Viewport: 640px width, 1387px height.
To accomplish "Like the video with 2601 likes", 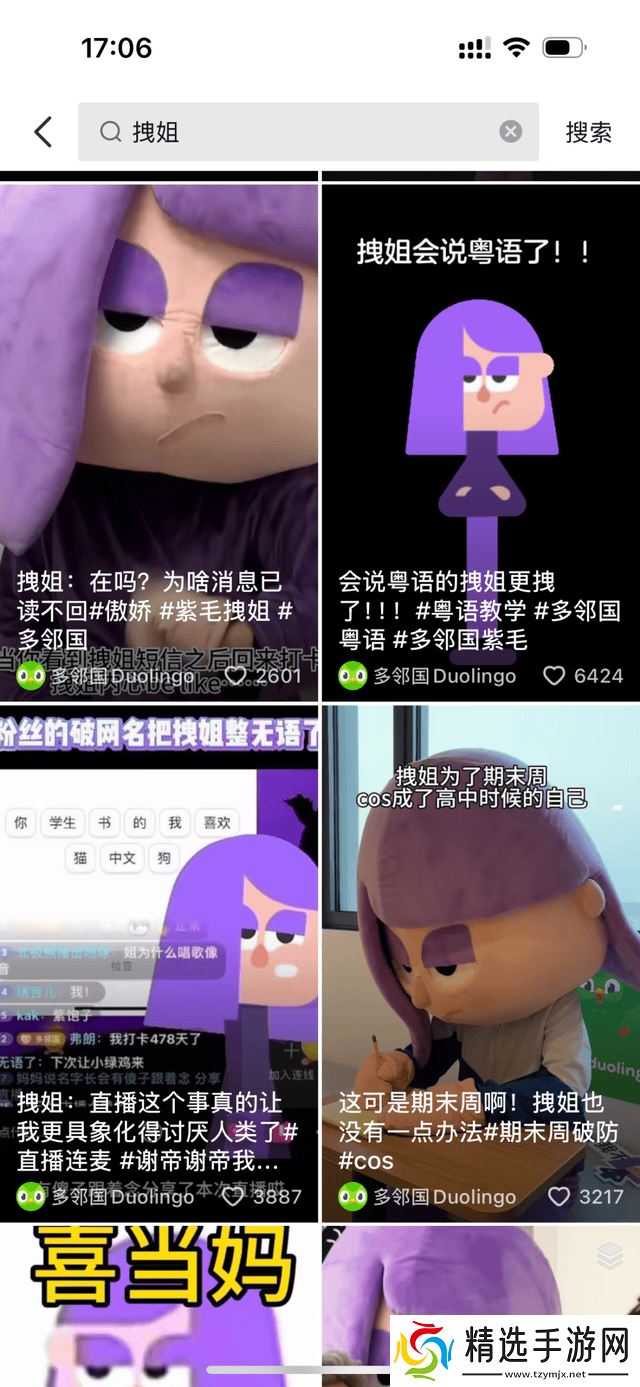I will (236, 676).
